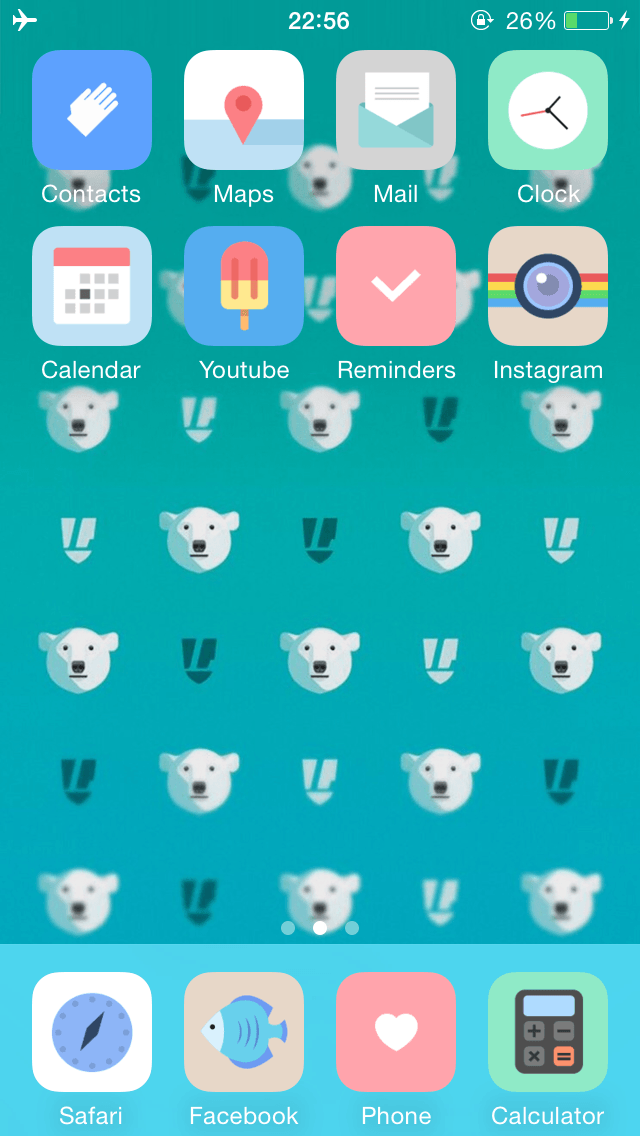This screenshot has height=1136, width=640.
Task: Open the Calendar app
Action: tap(92, 286)
